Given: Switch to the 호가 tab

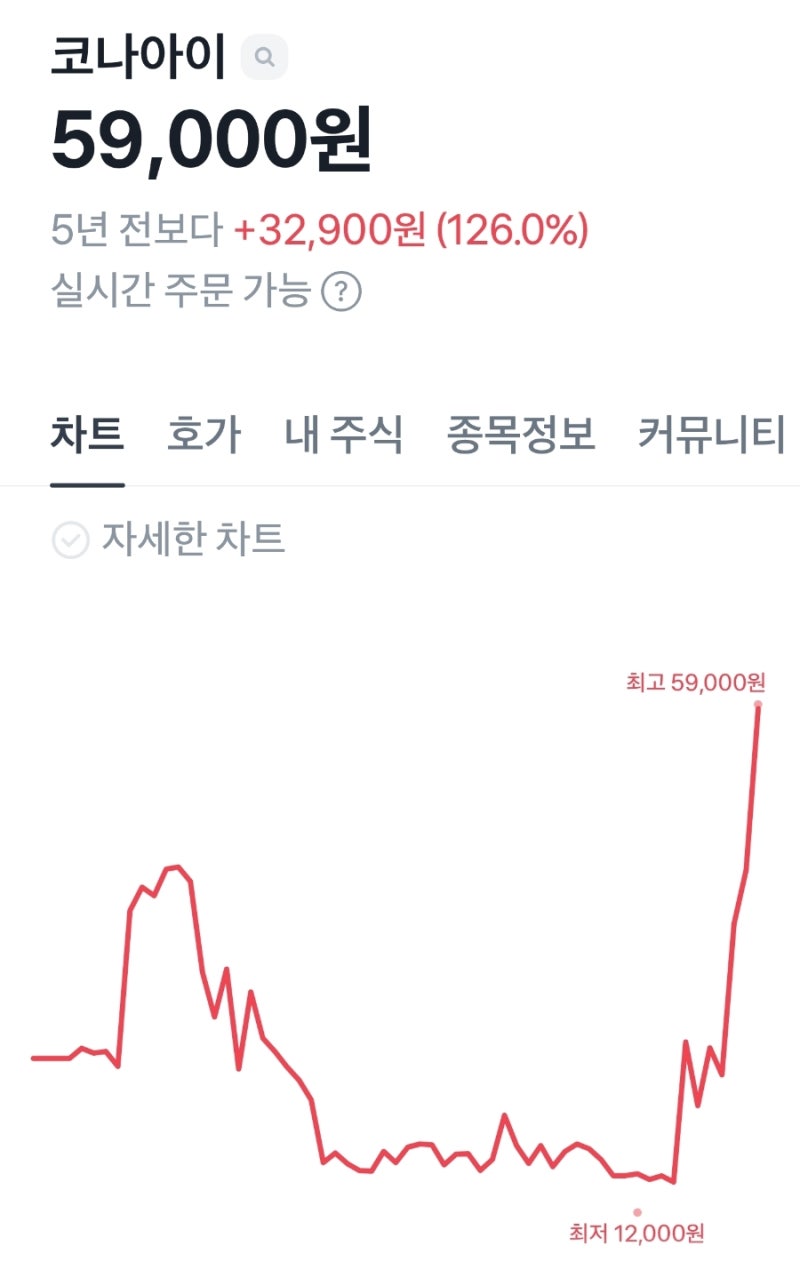Looking at the screenshot, I should coord(207,433).
